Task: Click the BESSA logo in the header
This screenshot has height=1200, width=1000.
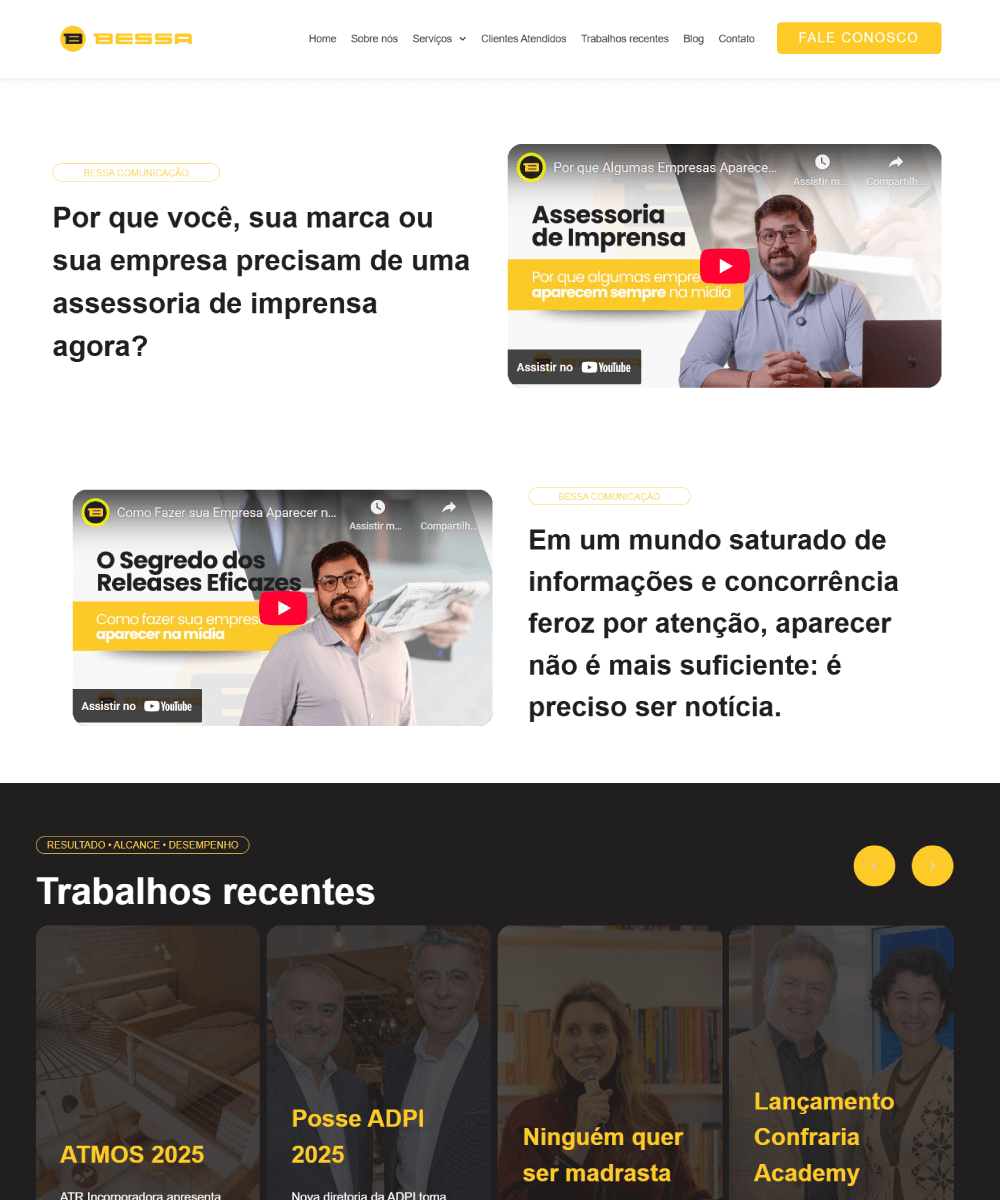Action: click(x=125, y=38)
